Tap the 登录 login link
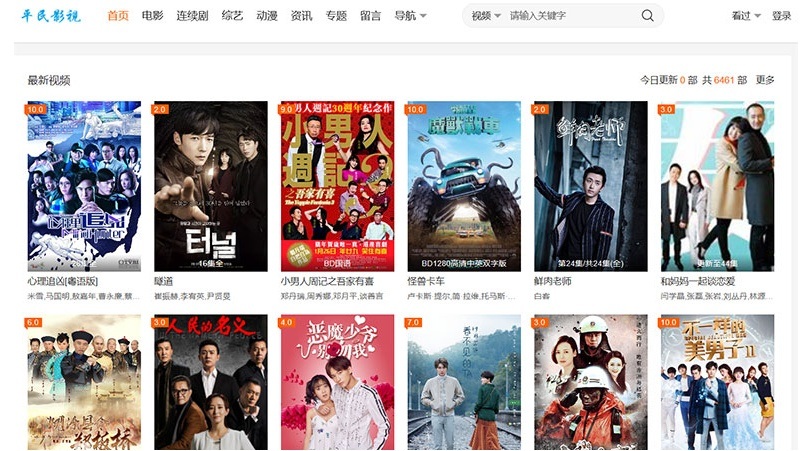The height and width of the screenshot is (451, 812). (x=782, y=16)
